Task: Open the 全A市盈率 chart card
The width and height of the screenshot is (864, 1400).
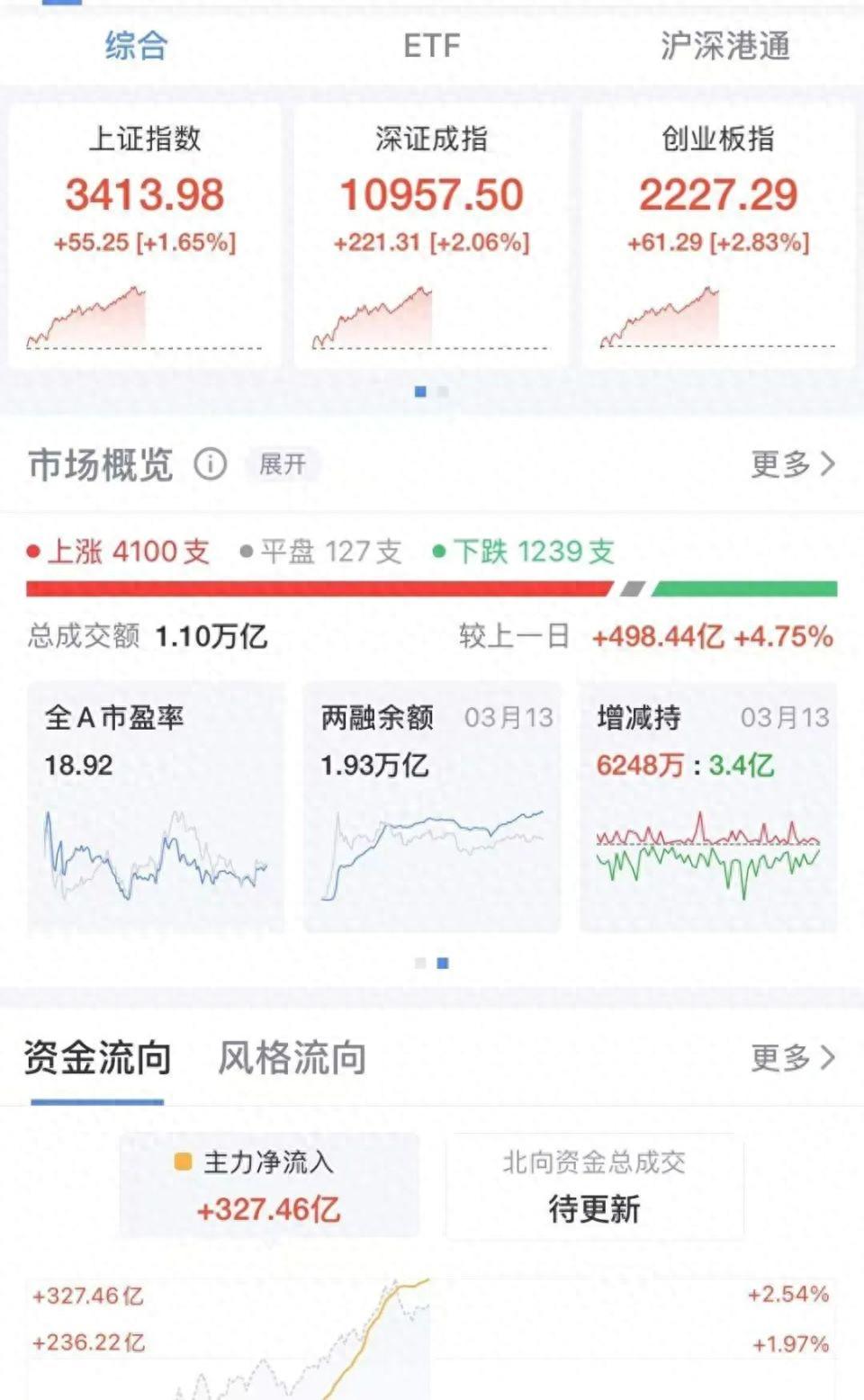Action: coord(156,807)
